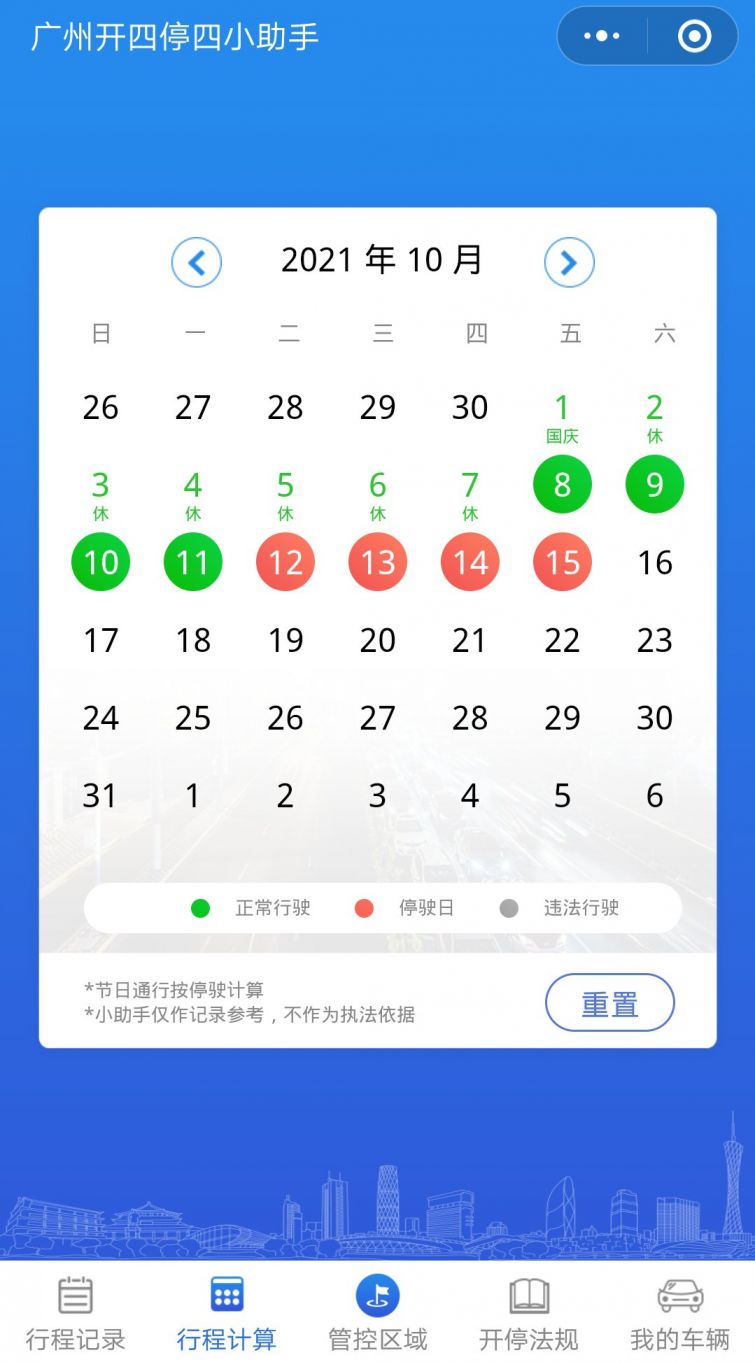Select October 12 marked as stop day
The height and width of the screenshot is (1362, 755).
coord(286,562)
